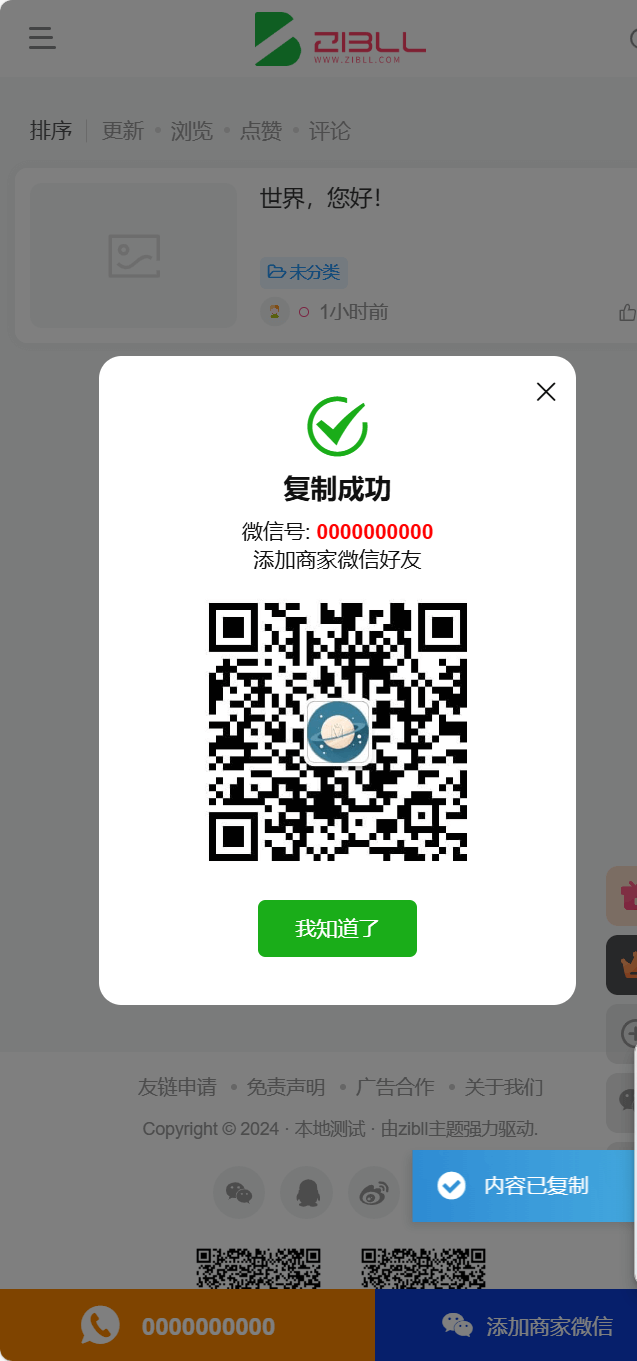Tap the WeChat social icon in footer
The height and width of the screenshot is (1361, 637).
[239, 1192]
